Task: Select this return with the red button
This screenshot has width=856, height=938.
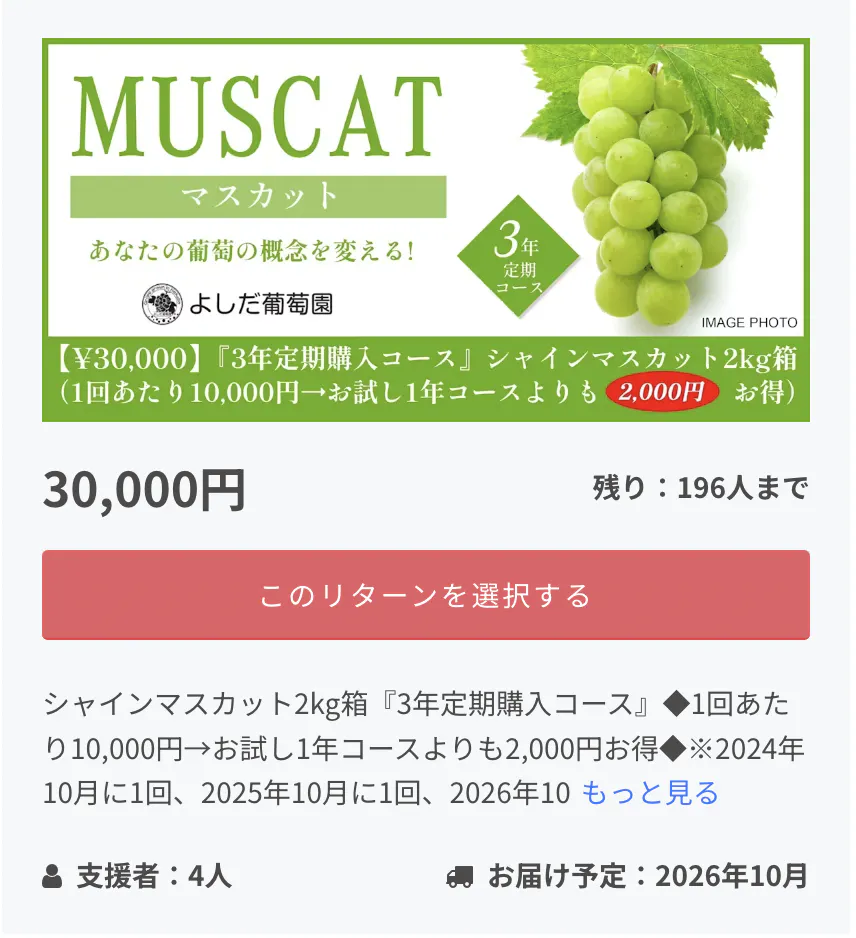Action: tap(425, 595)
